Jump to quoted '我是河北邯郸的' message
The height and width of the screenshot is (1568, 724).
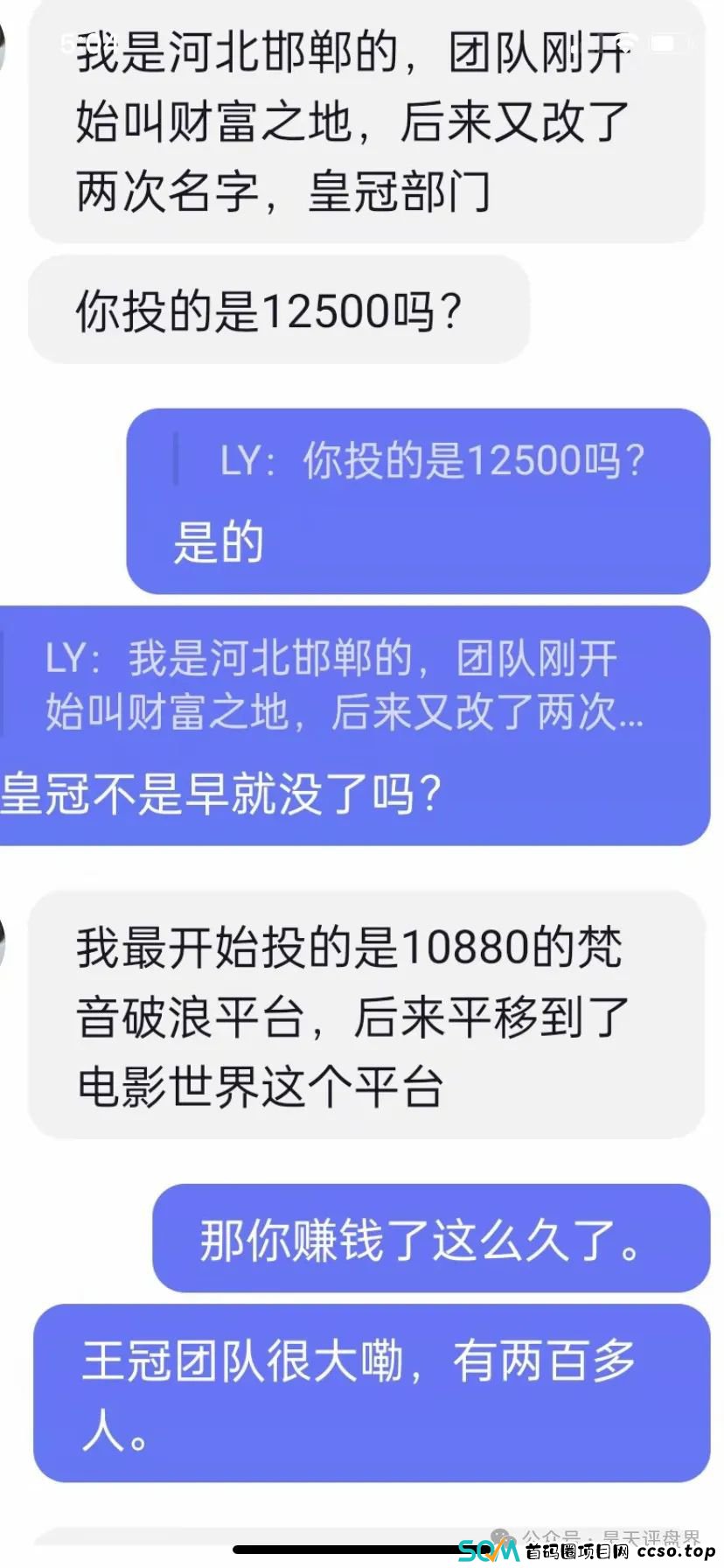(x=343, y=685)
